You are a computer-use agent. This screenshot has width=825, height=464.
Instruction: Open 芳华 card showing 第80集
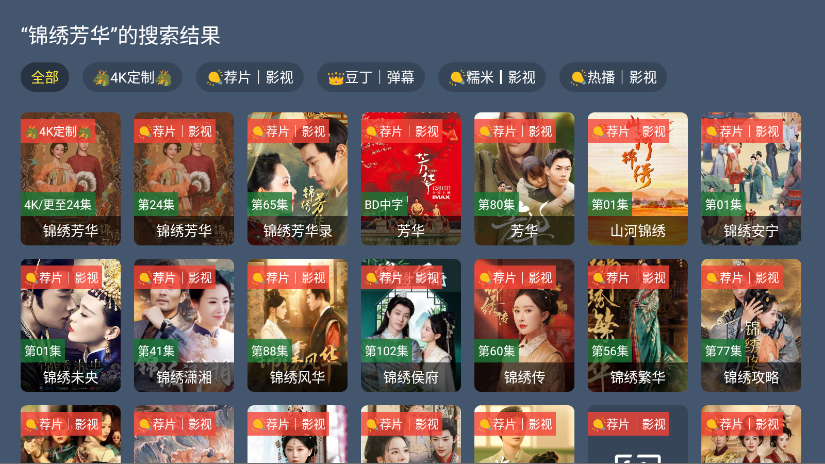(x=524, y=178)
